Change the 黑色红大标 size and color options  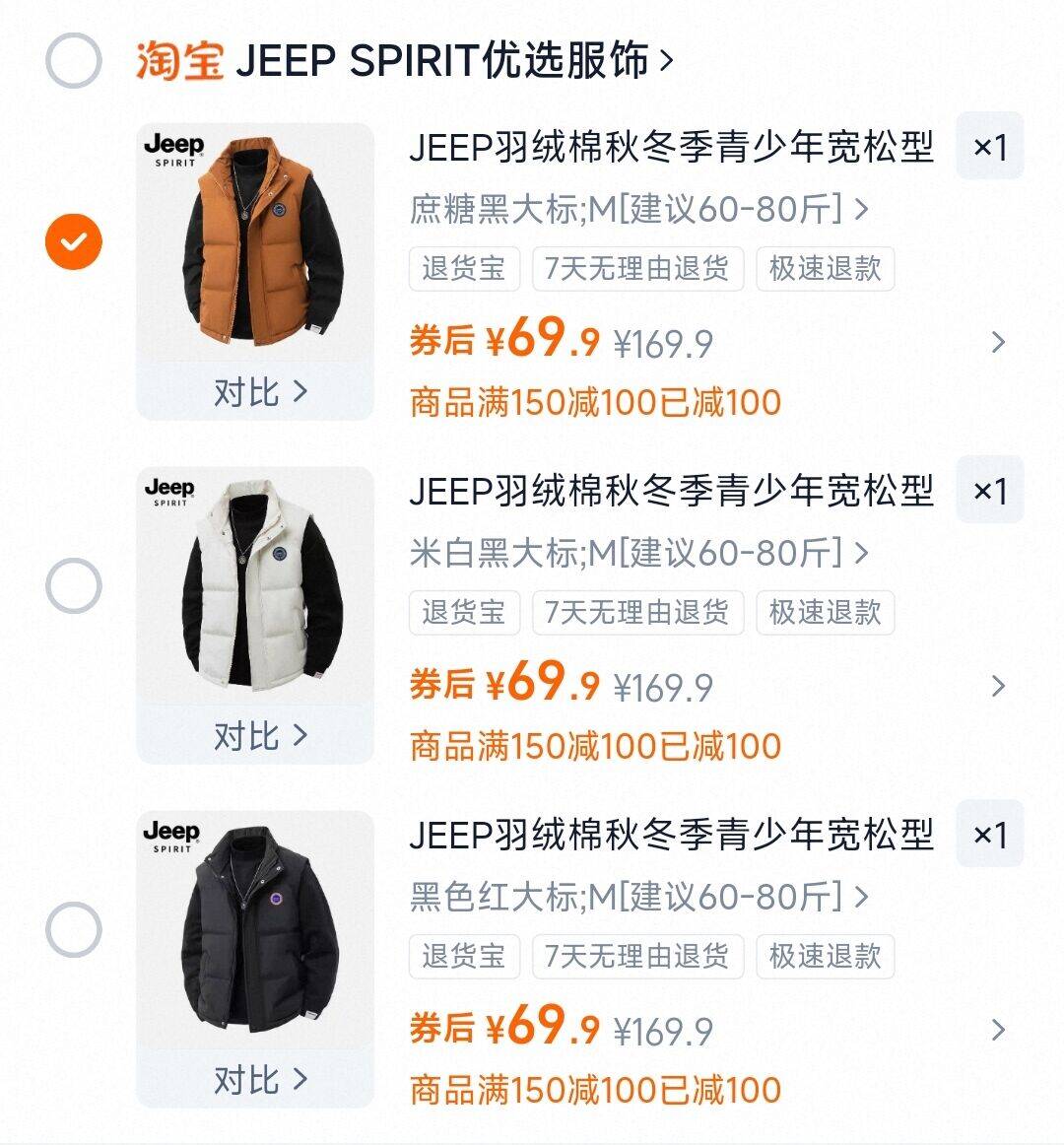(x=638, y=897)
